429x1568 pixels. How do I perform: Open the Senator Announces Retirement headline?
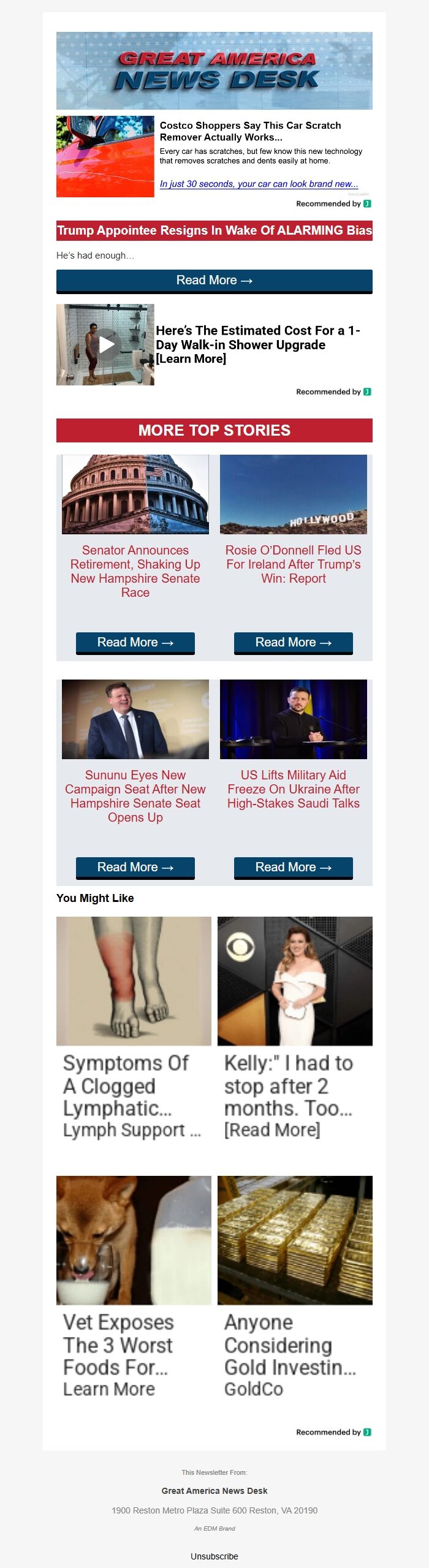pyautogui.click(x=135, y=570)
